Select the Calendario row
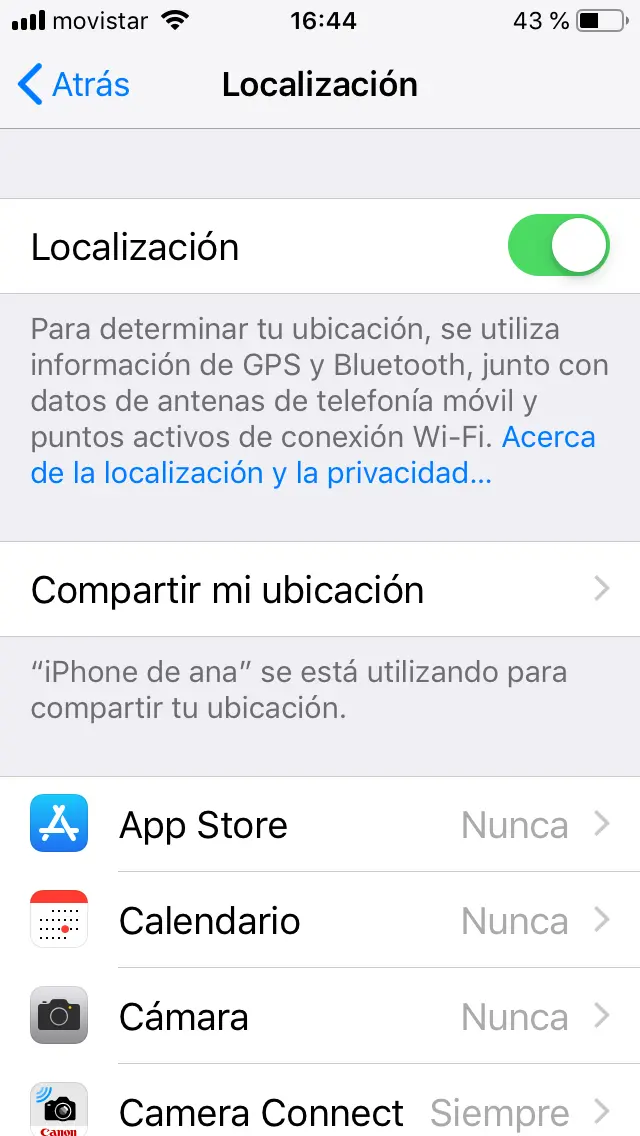The height and width of the screenshot is (1136, 640). tap(320, 920)
